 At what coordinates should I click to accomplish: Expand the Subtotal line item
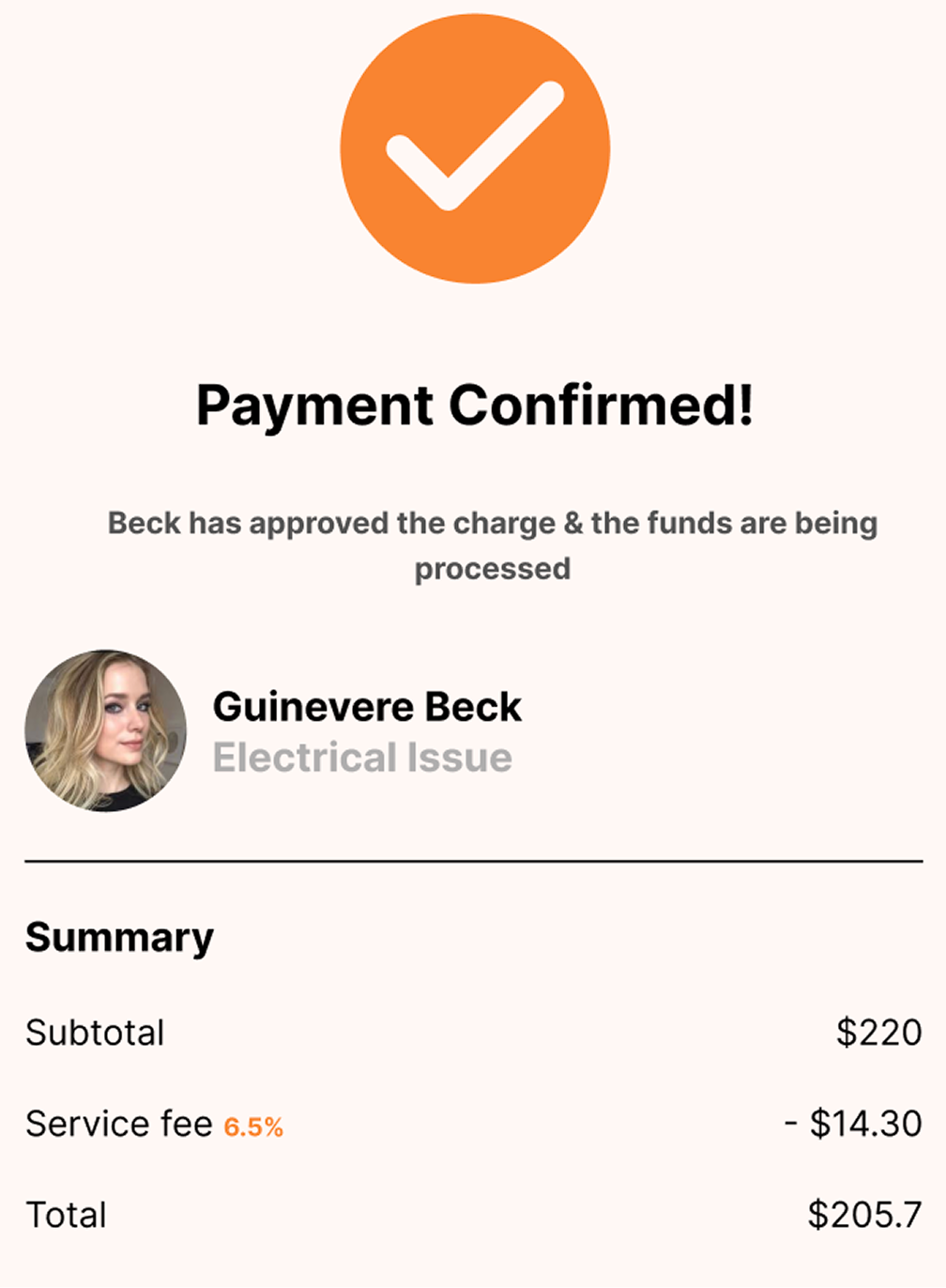(96, 1032)
